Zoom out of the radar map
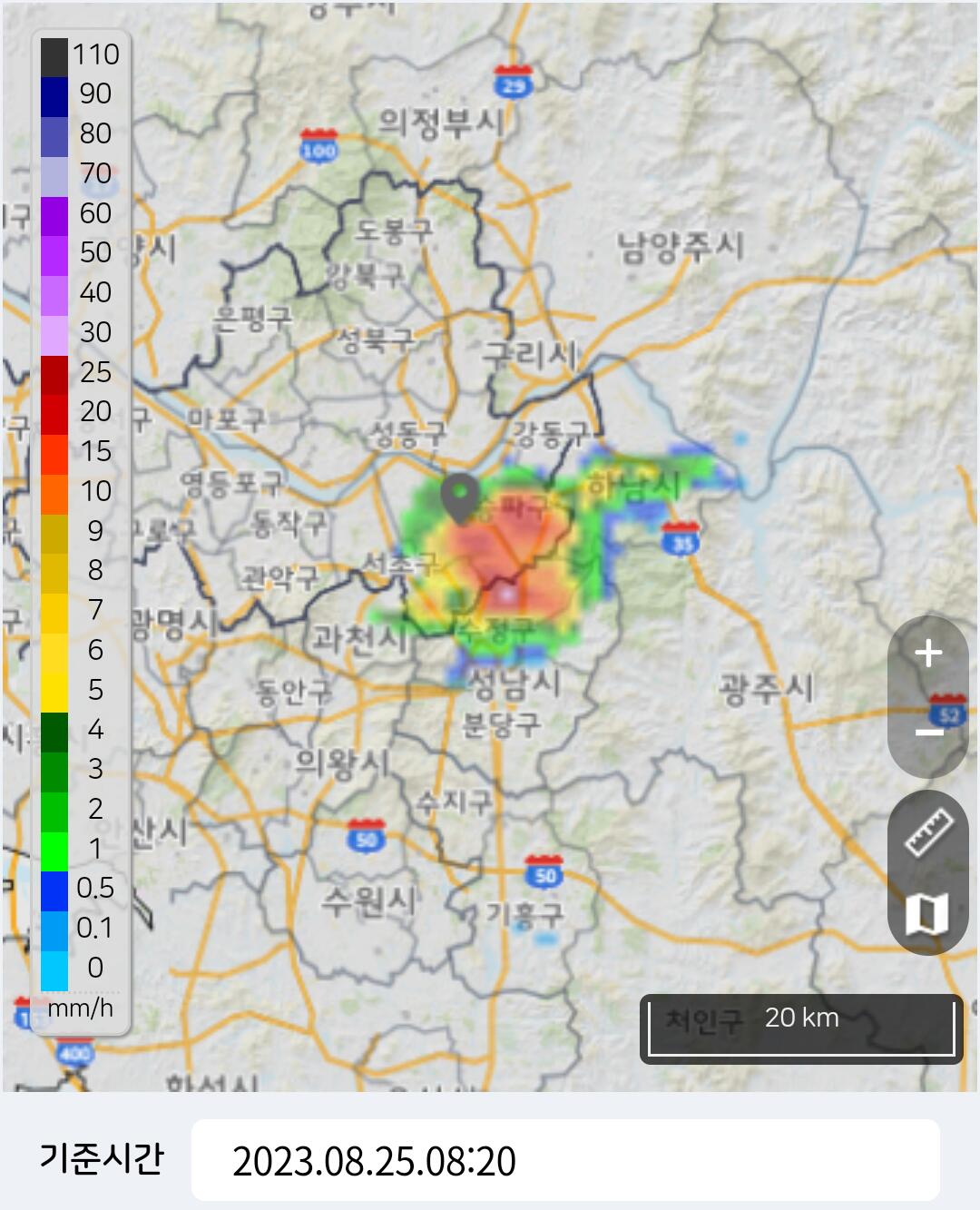 pyautogui.click(x=927, y=732)
